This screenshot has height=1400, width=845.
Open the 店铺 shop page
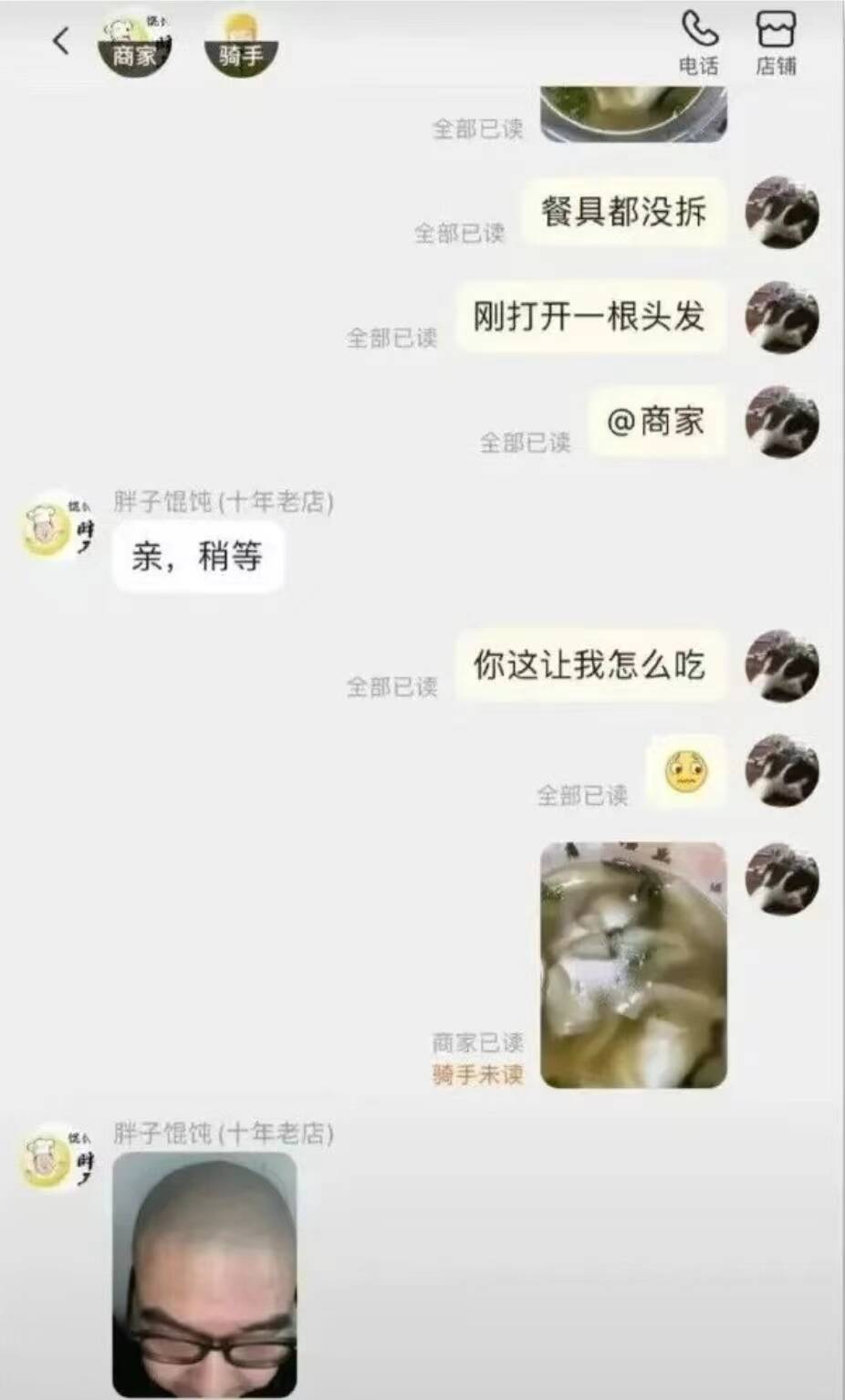[x=776, y=42]
